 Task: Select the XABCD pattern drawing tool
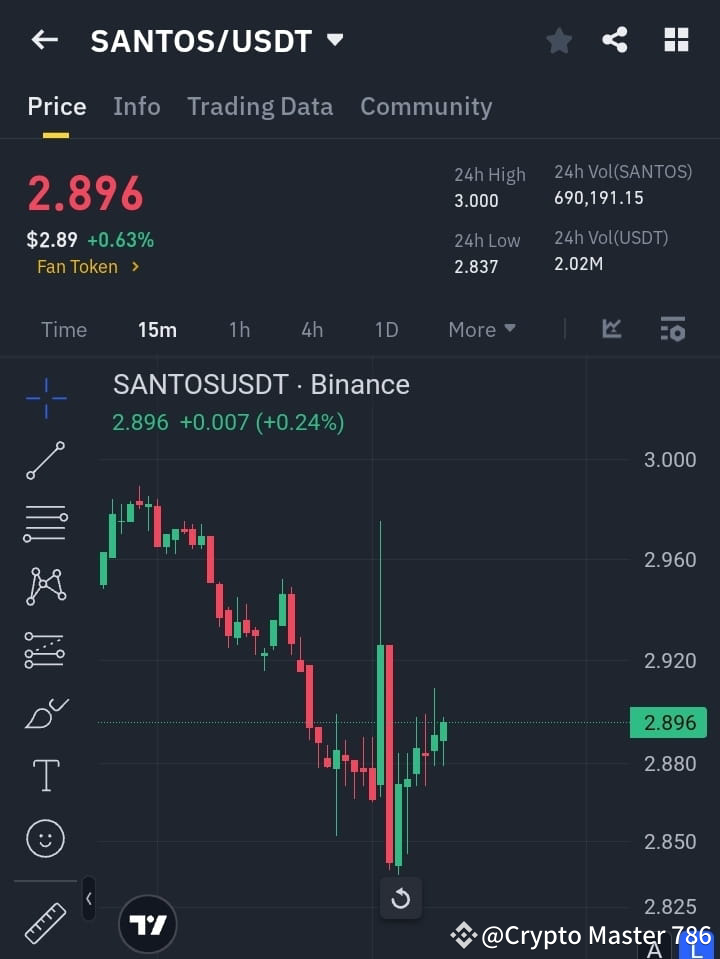(x=44, y=587)
